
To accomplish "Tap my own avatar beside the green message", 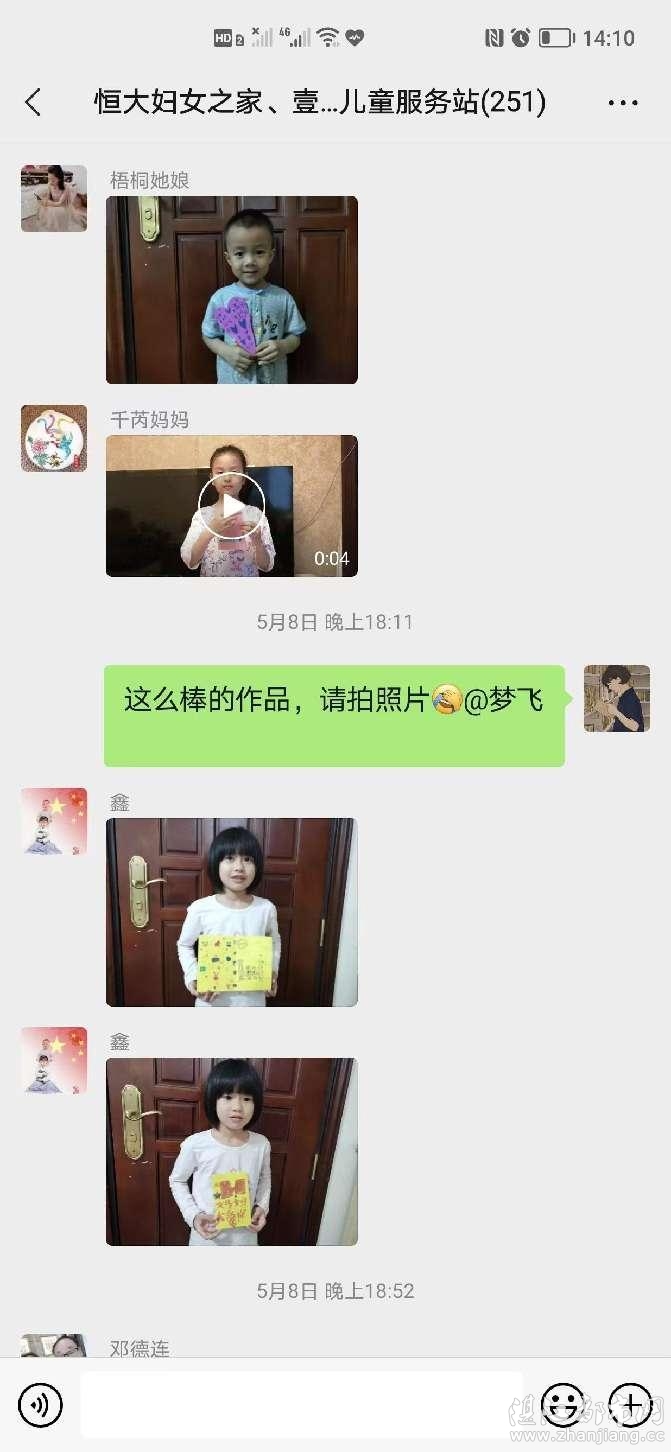I will click(617, 698).
